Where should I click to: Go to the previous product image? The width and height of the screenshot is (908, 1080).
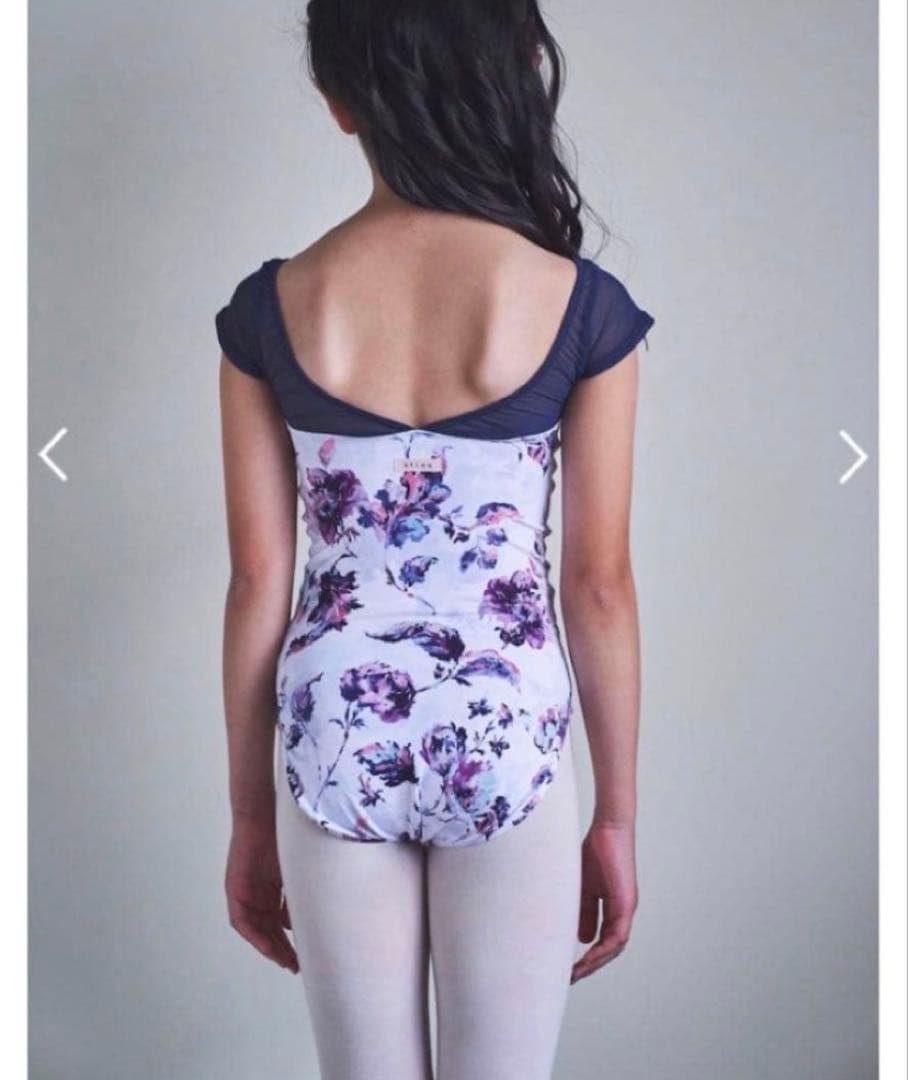54,455
